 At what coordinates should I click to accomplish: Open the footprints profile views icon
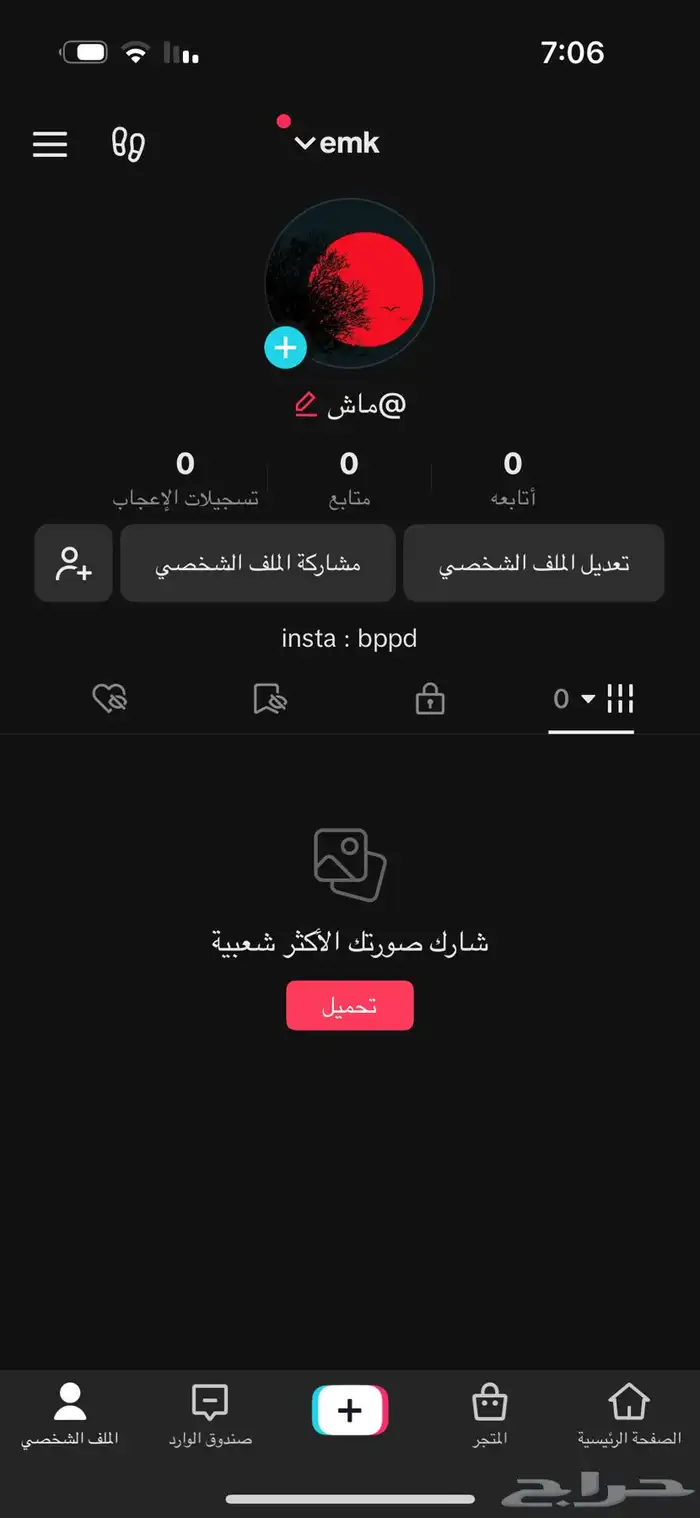click(x=128, y=144)
